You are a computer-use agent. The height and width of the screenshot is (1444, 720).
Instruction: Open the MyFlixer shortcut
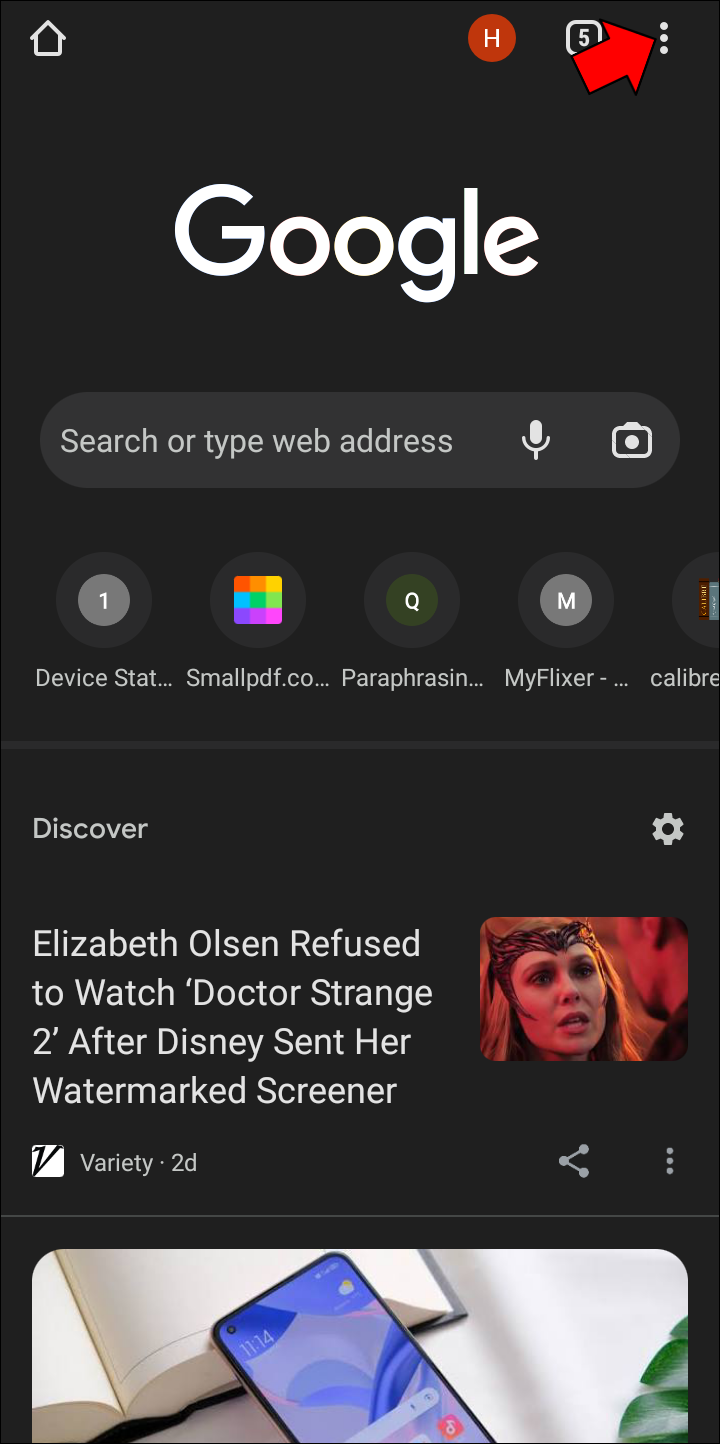566,601
